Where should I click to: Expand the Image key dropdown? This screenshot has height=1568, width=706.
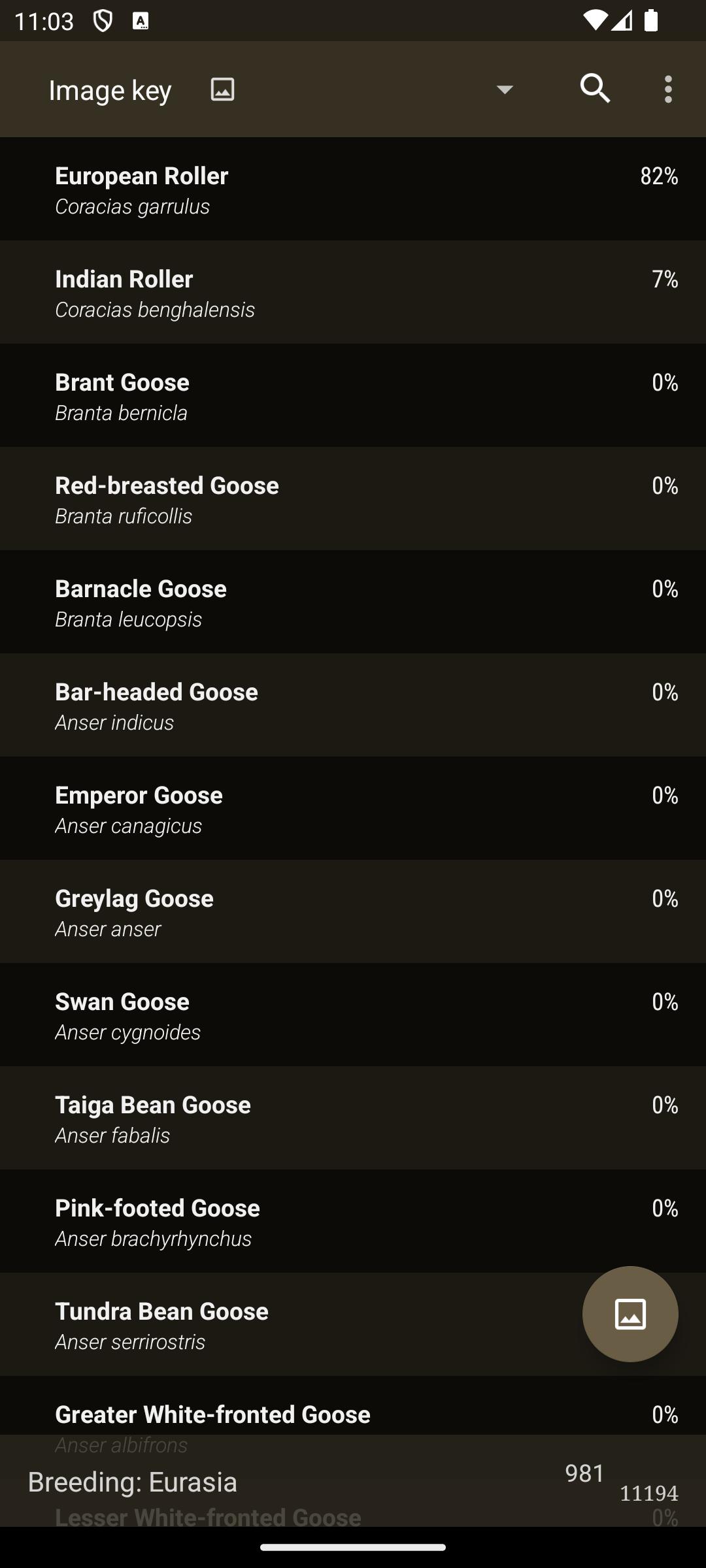505,90
